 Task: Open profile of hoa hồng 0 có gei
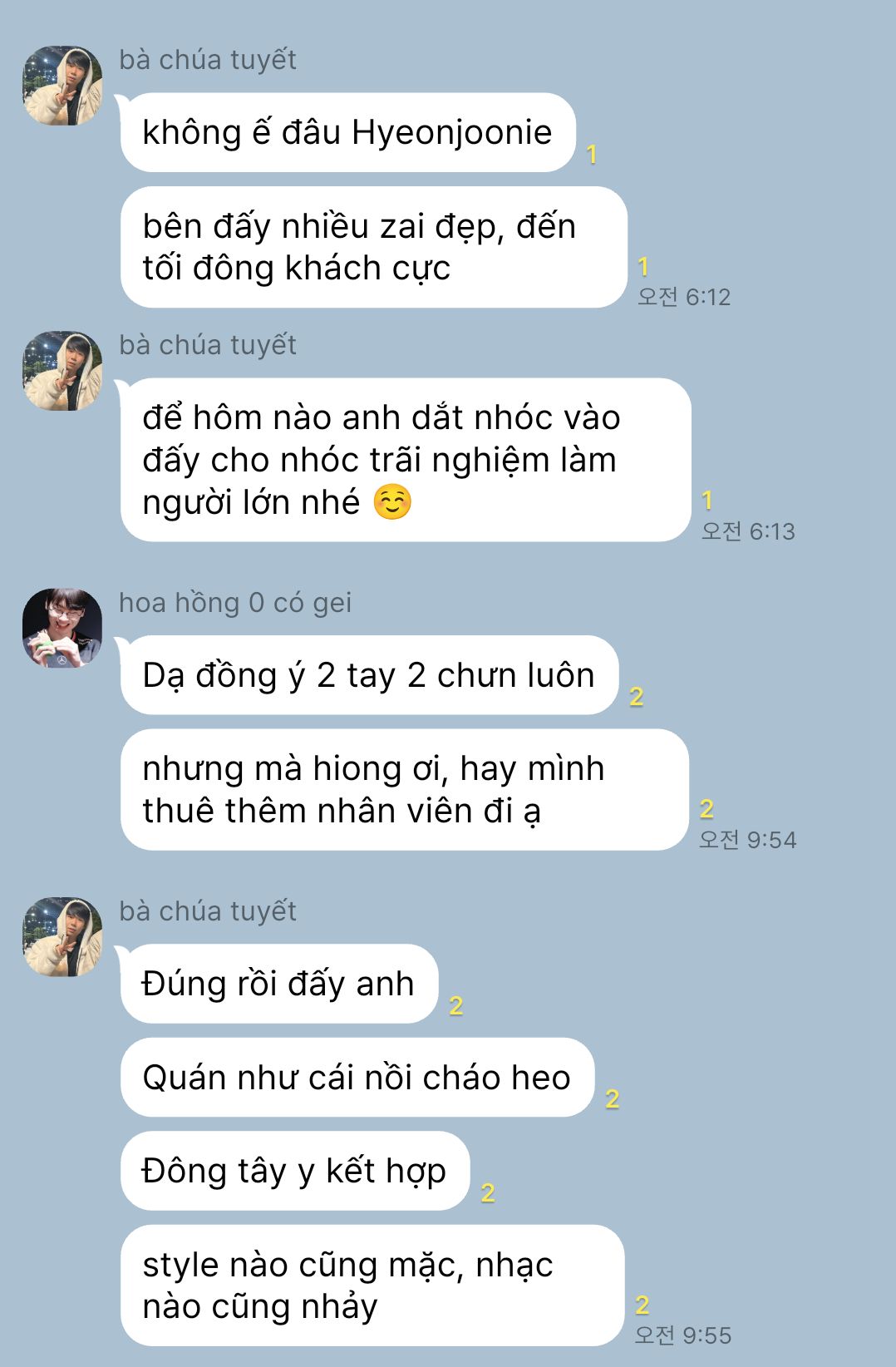click(62, 628)
